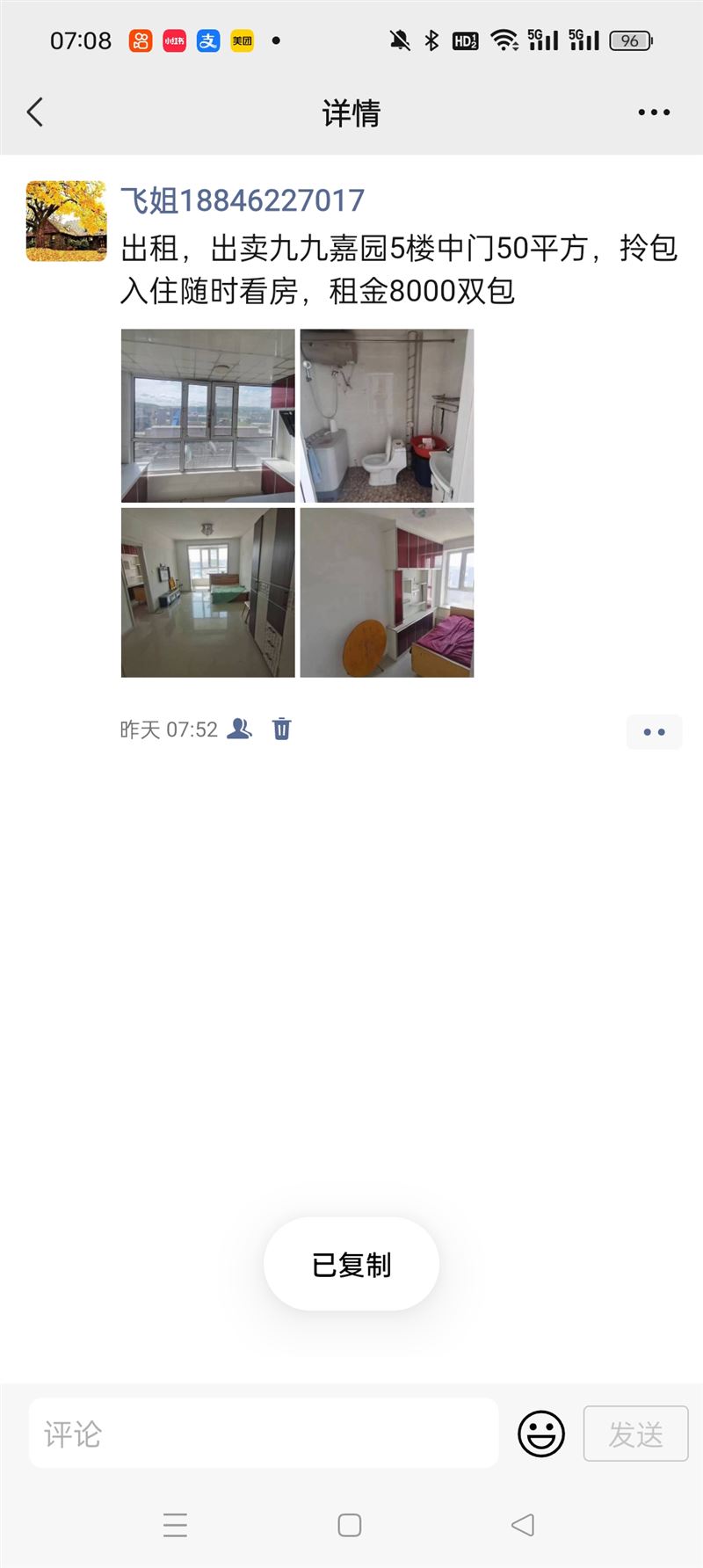Open recent apps from navigation bar

(x=176, y=1525)
